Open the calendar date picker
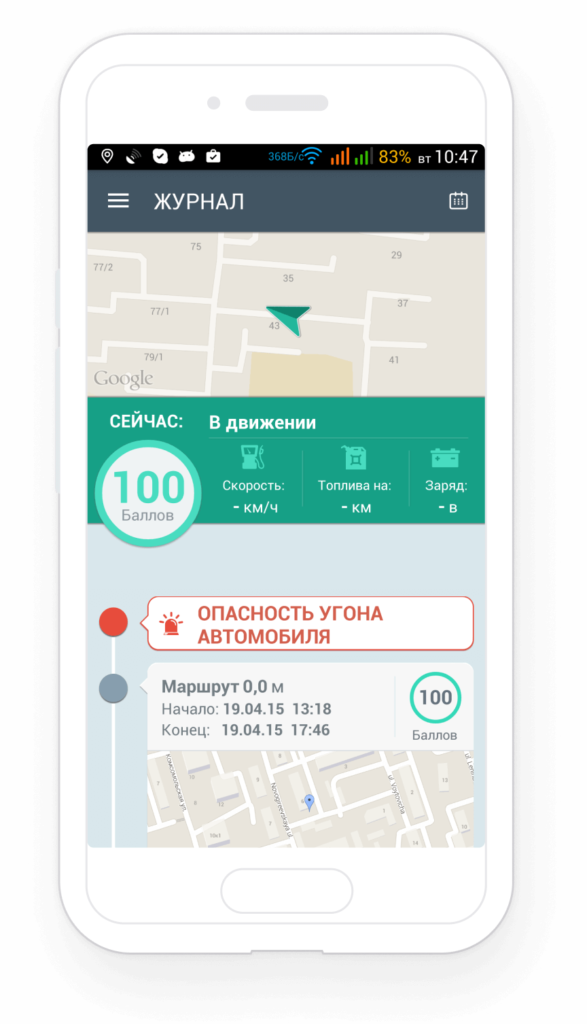Image resolution: width=587 pixels, height=1024 pixels. click(458, 200)
